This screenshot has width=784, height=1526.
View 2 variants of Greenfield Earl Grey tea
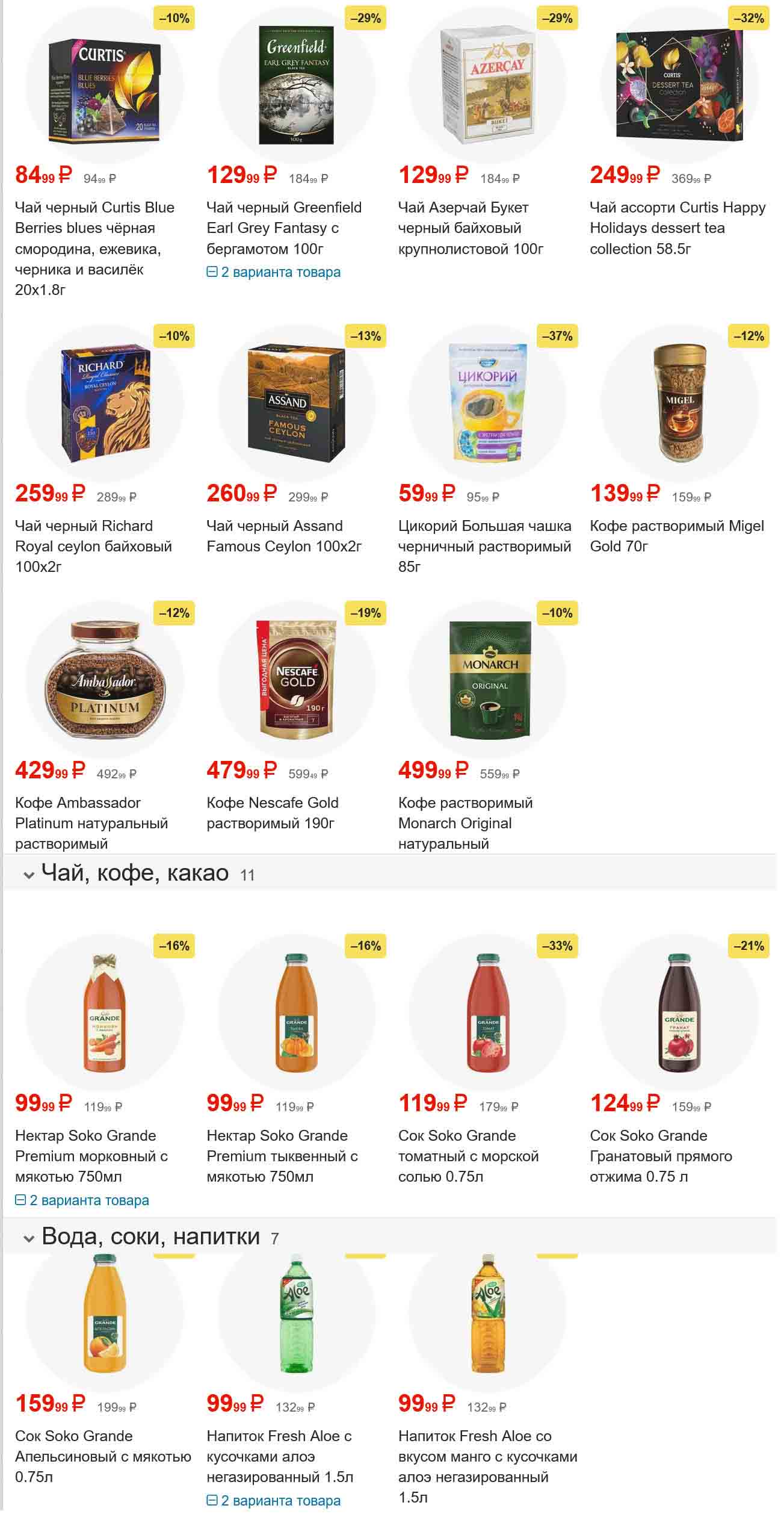point(274,272)
